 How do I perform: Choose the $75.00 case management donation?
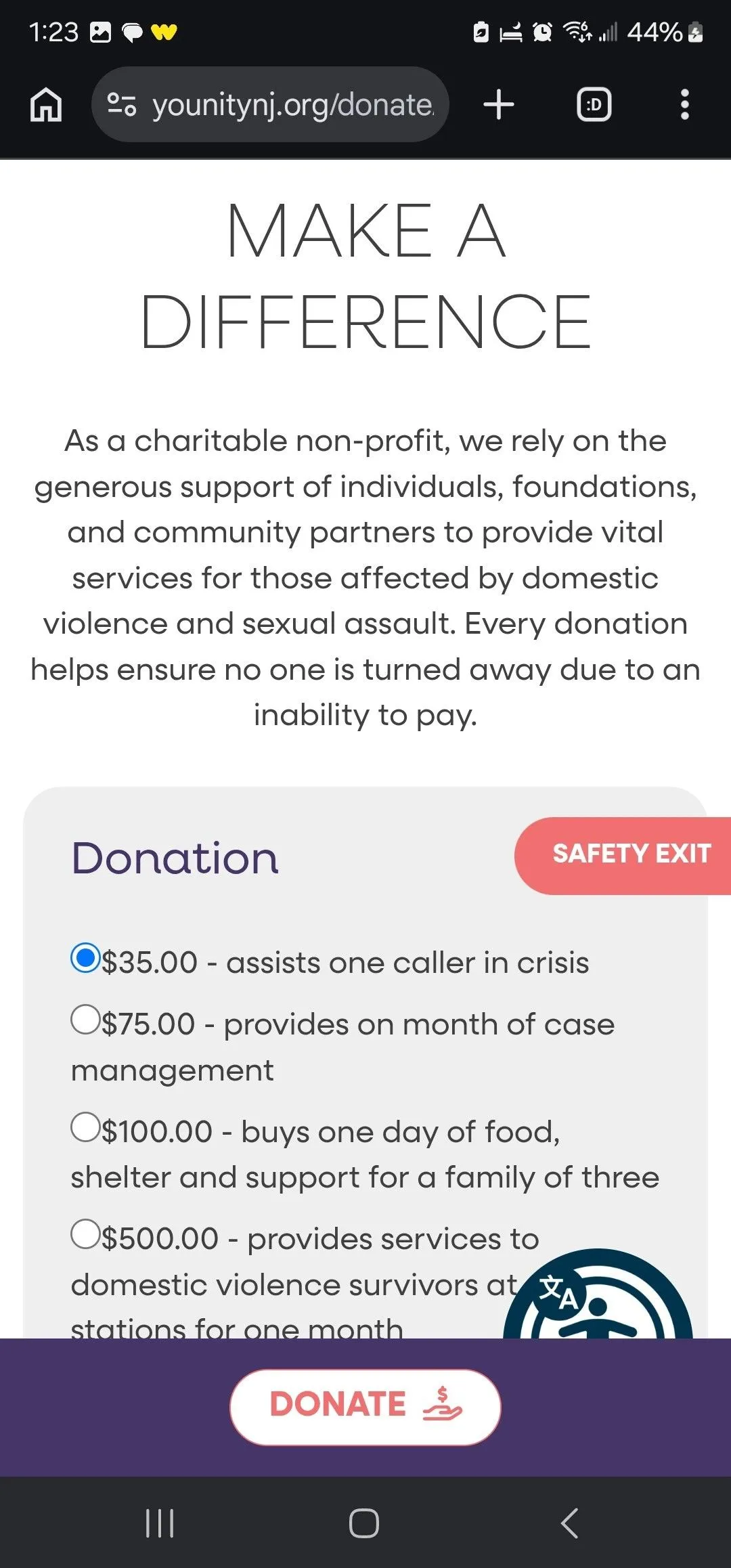point(85,1020)
